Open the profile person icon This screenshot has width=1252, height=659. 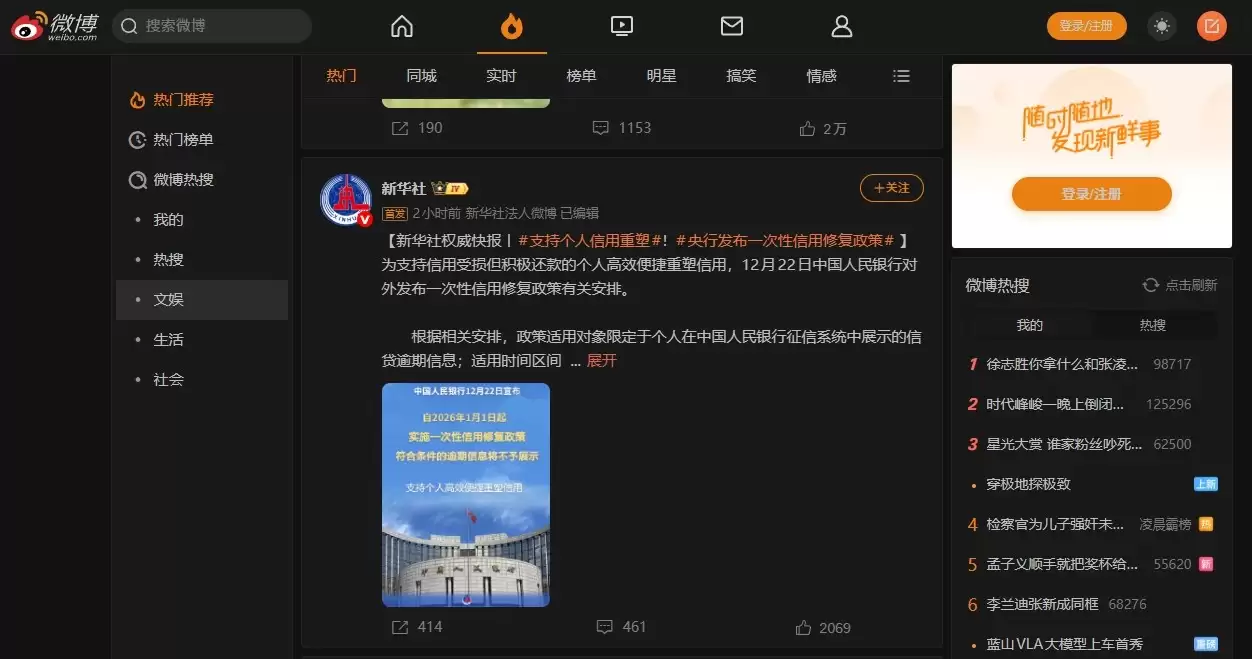(x=842, y=26)
